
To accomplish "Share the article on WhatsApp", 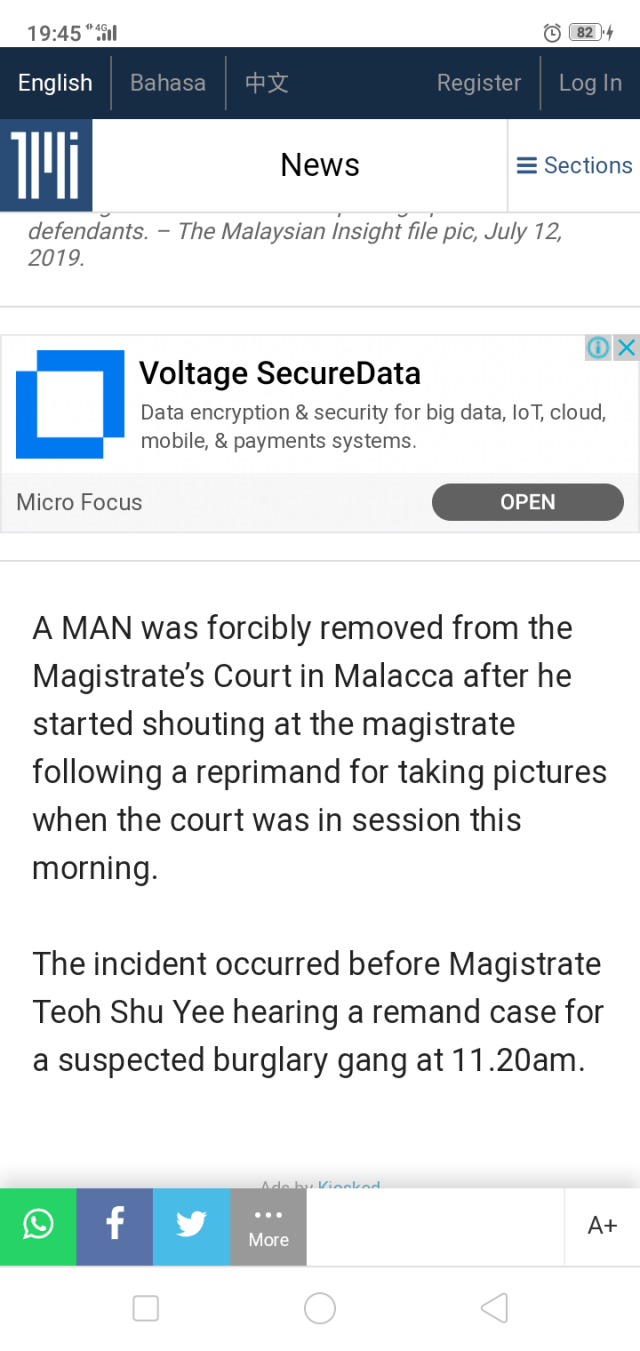I will [x=38, y=1226].
